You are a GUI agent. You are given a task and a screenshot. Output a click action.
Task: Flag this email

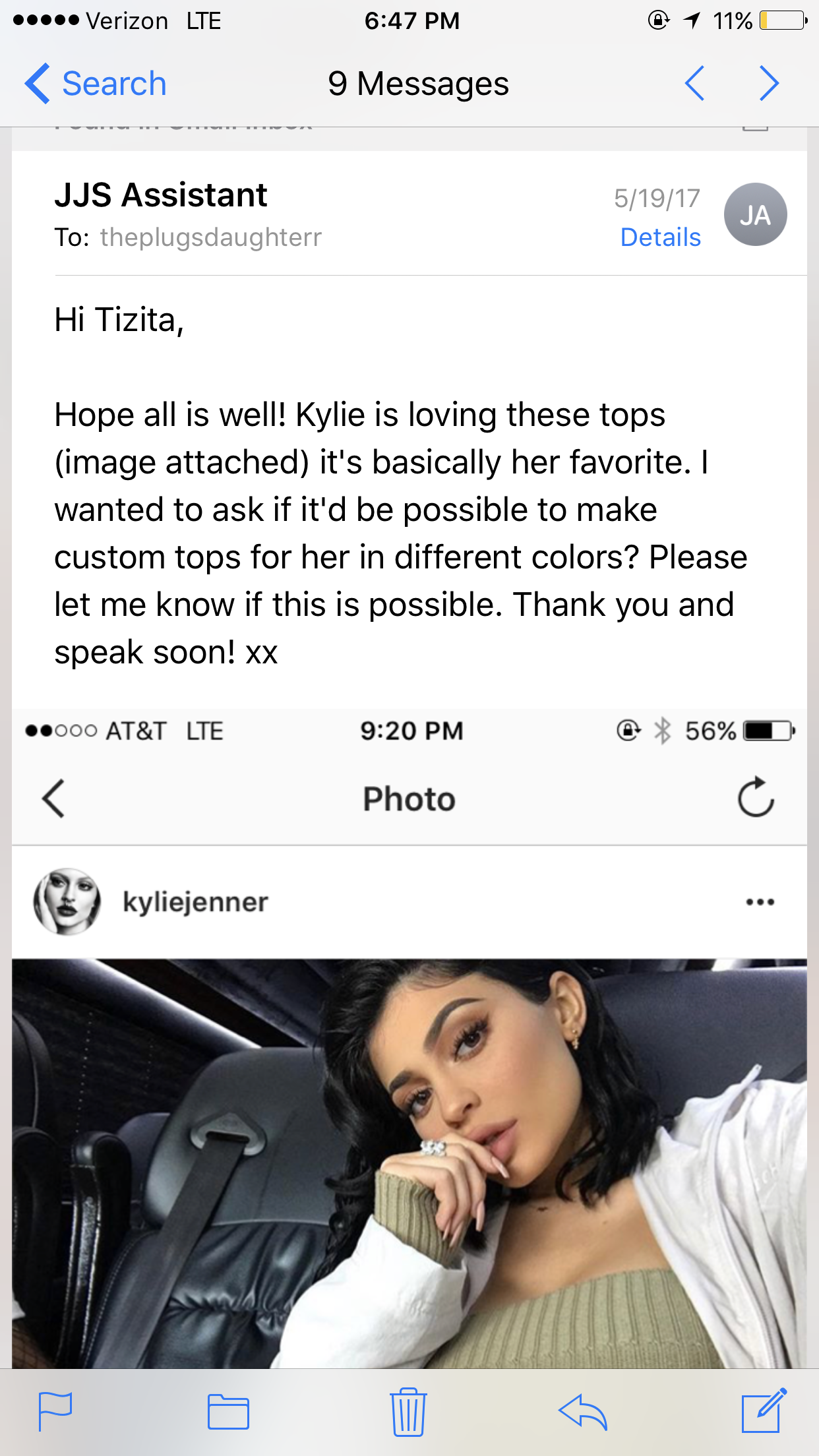tap(55, 1412)
